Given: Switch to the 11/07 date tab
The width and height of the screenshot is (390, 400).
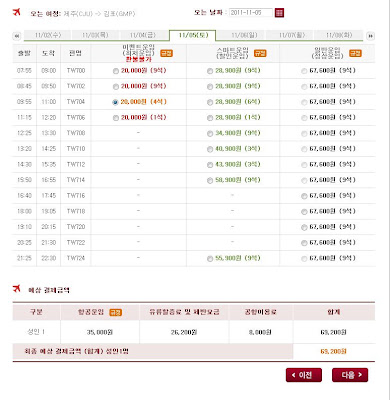Looking at the screenshot, I should click(x=292, y=35).
